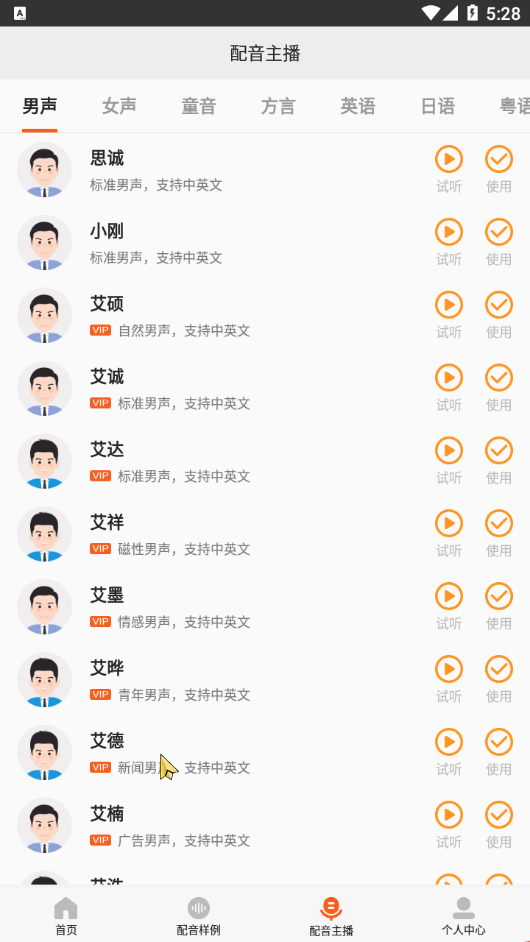Screen dimensions: 530x942
Task: Open the 配音样例 tab
Action: click(198, 916)
